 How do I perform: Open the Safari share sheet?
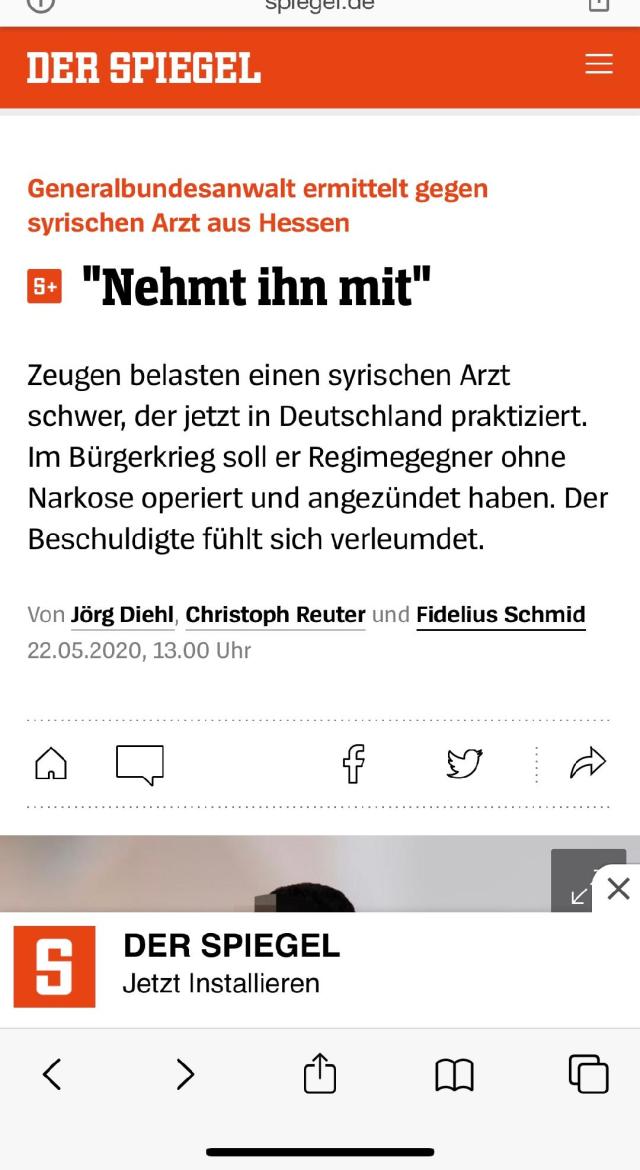319,1074
